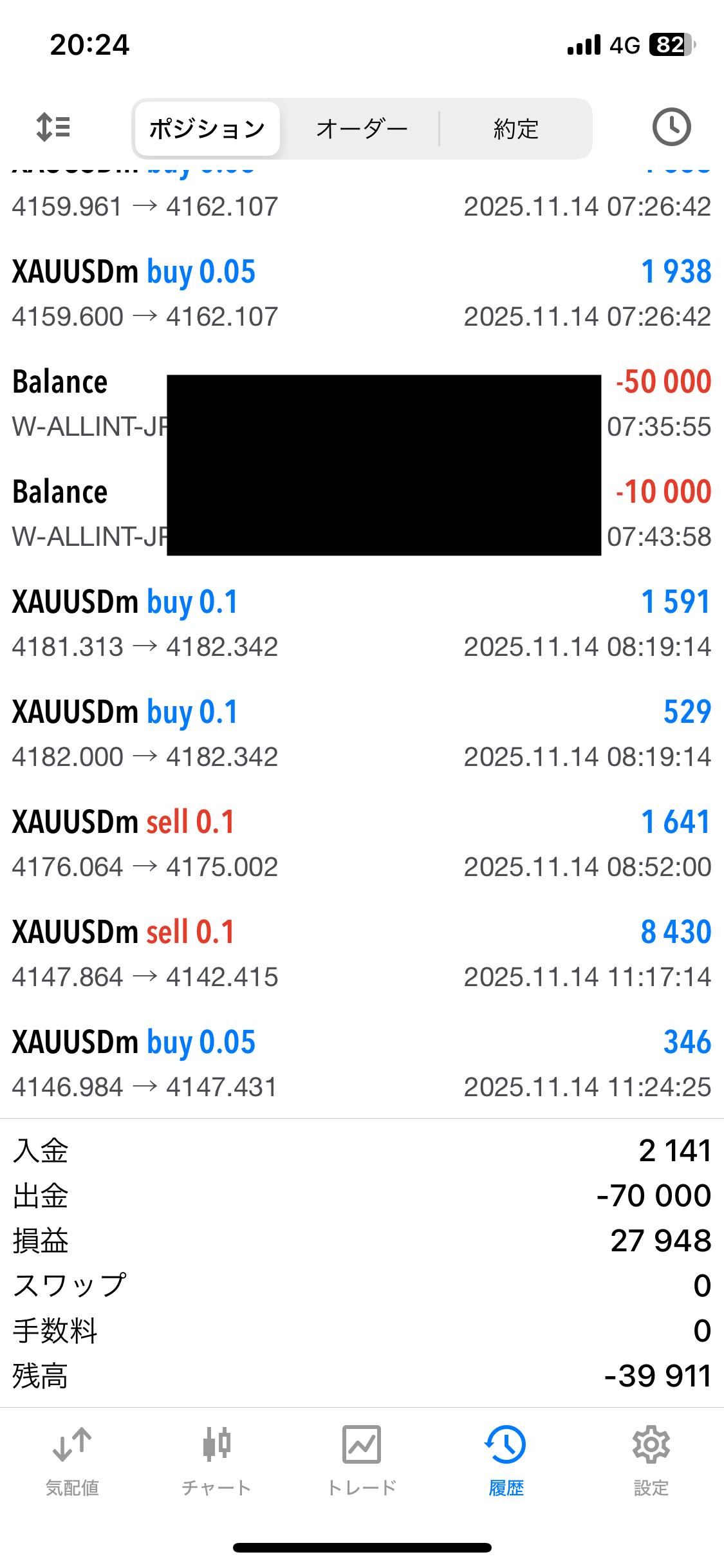The width and height of the screenshot is (724, 1568).
Task: Switch to the 約定 segment
Action: pyautogui.click(x=515, y=129)
